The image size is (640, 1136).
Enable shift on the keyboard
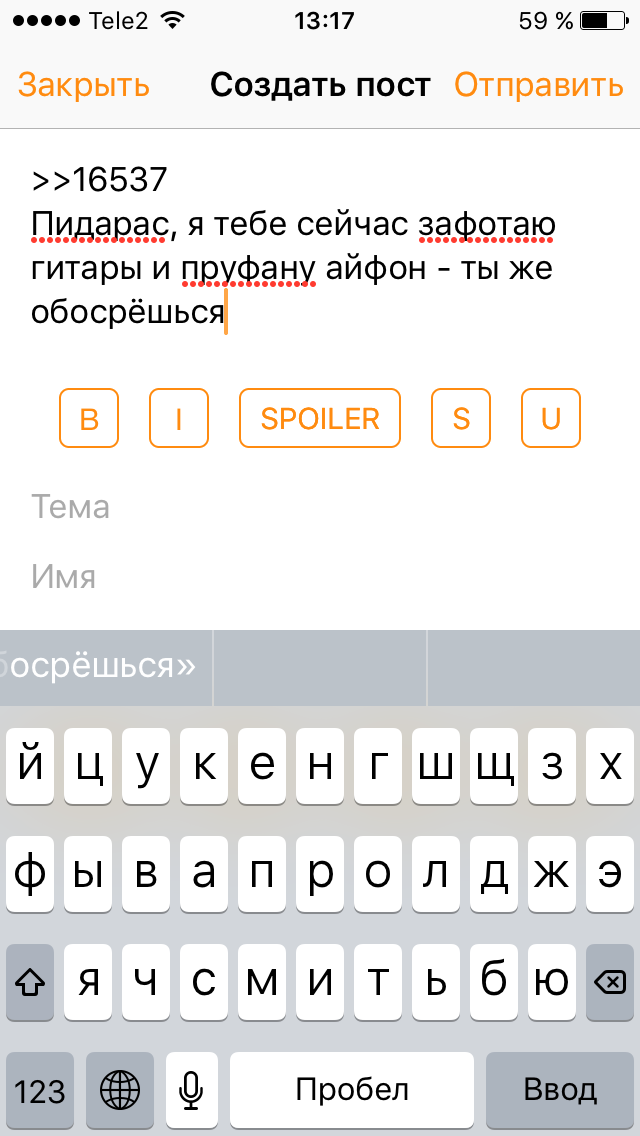[x=31, y=984]
